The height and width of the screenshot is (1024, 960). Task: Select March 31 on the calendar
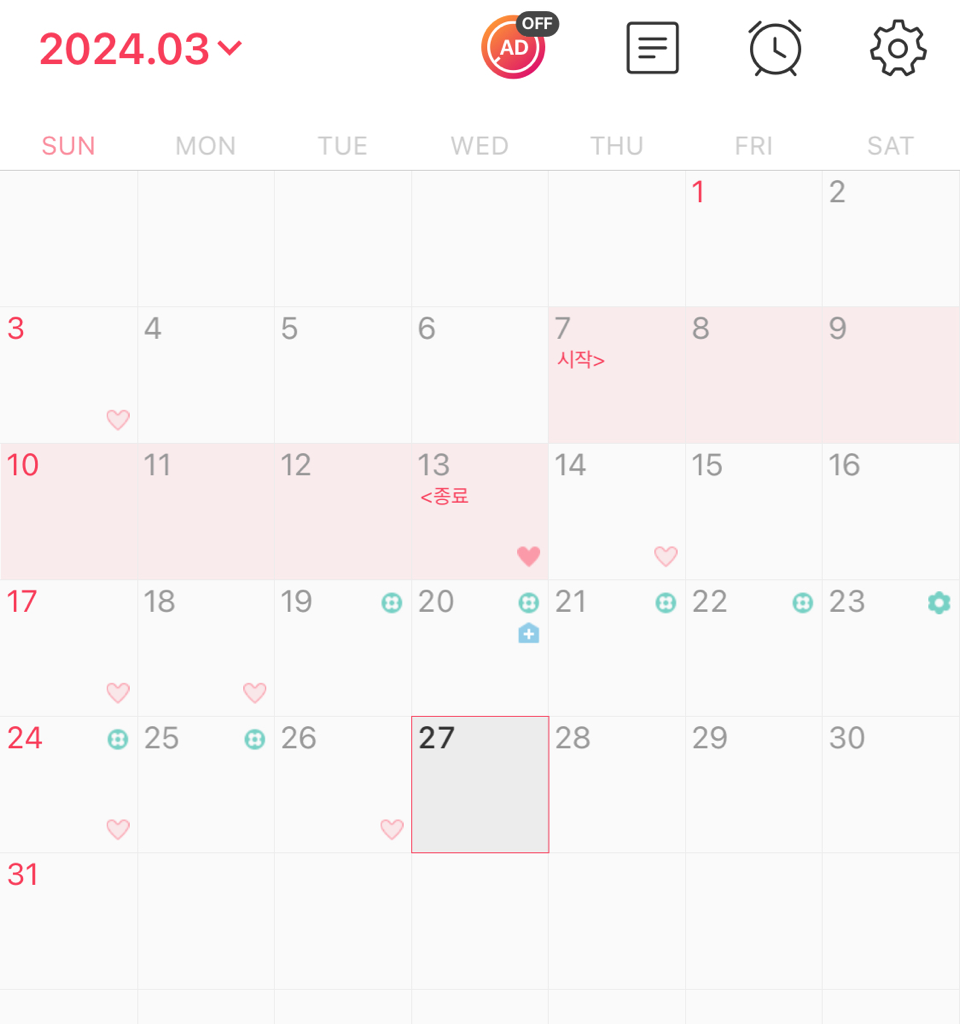[68, 920]
